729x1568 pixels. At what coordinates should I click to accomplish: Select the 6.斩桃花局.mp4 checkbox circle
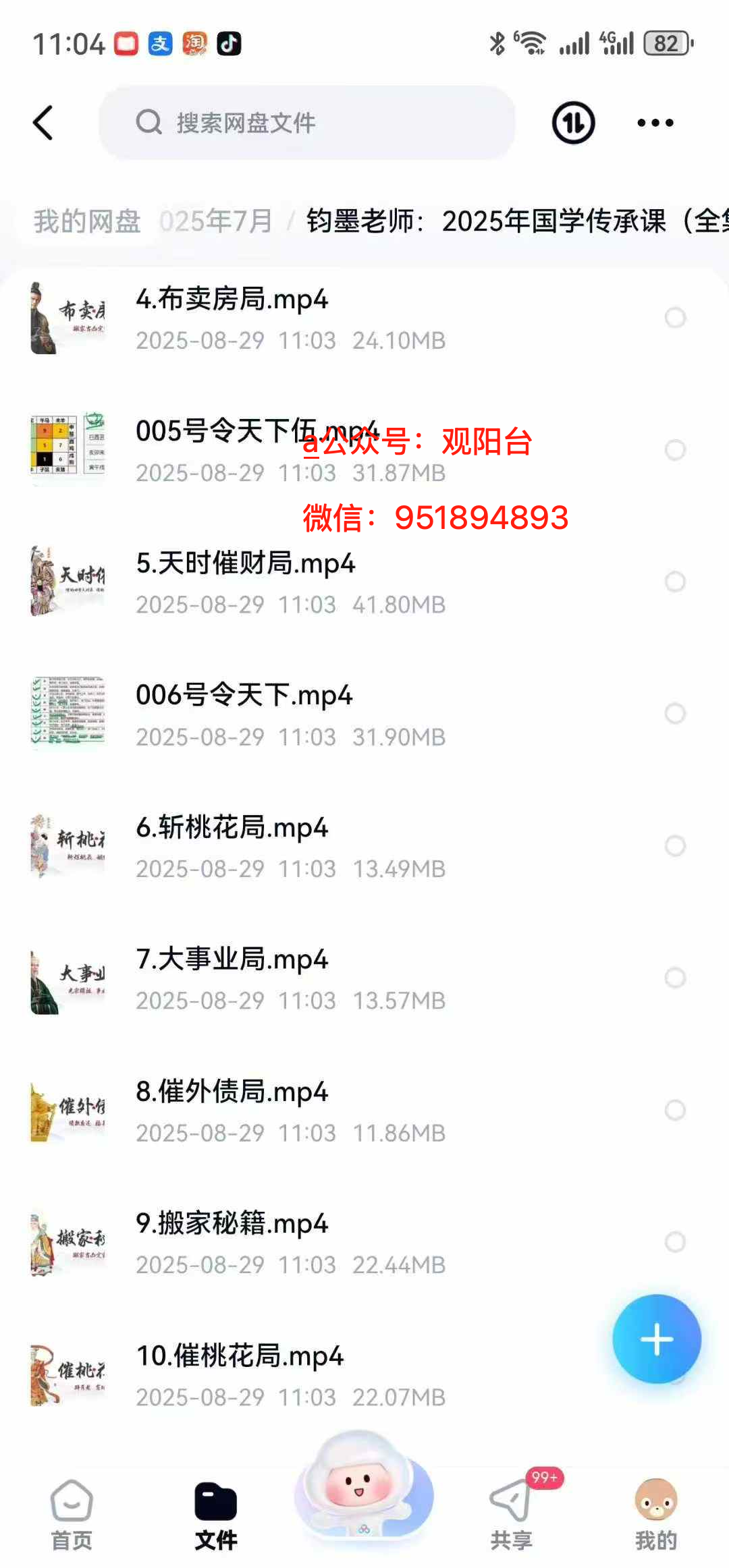click(x=675, y=845)
